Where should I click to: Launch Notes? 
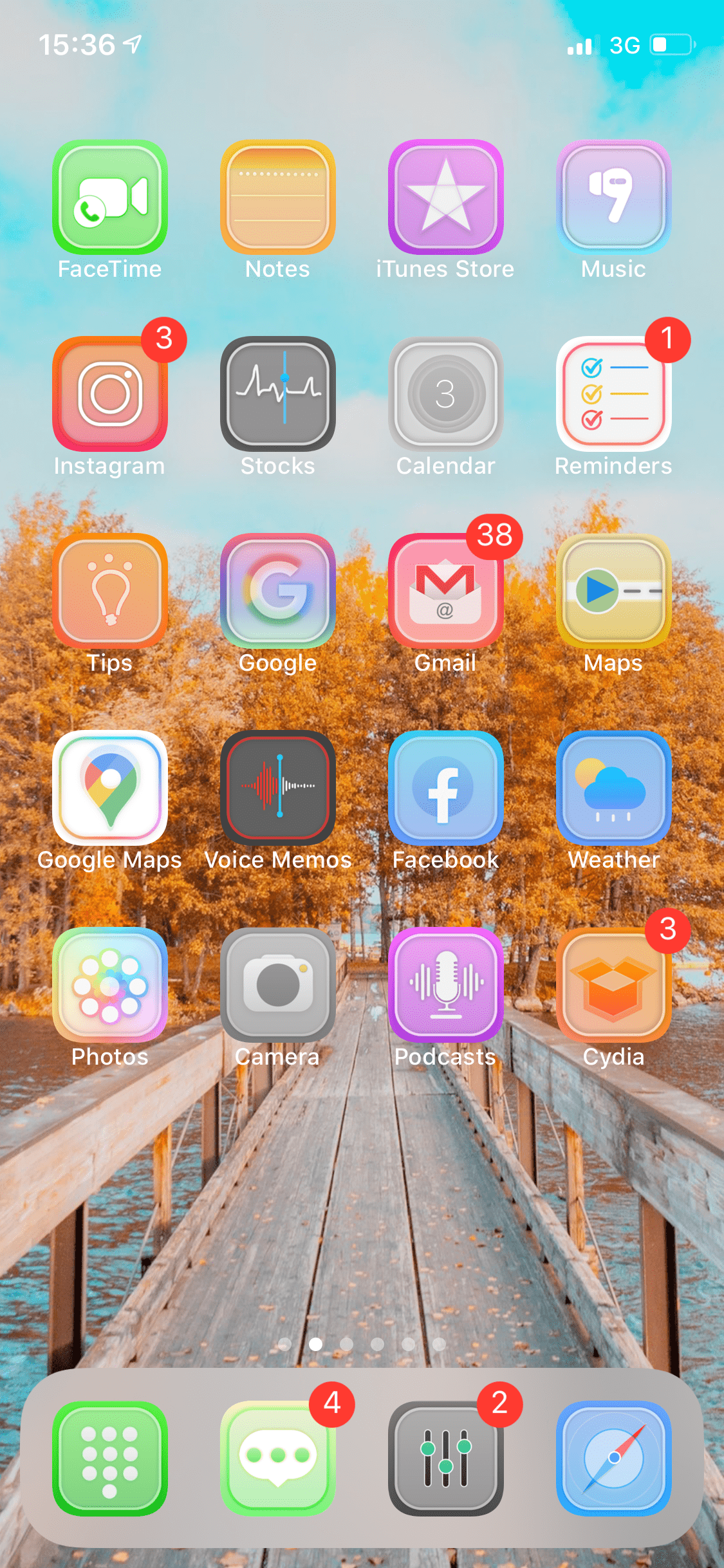coord(278,197)
